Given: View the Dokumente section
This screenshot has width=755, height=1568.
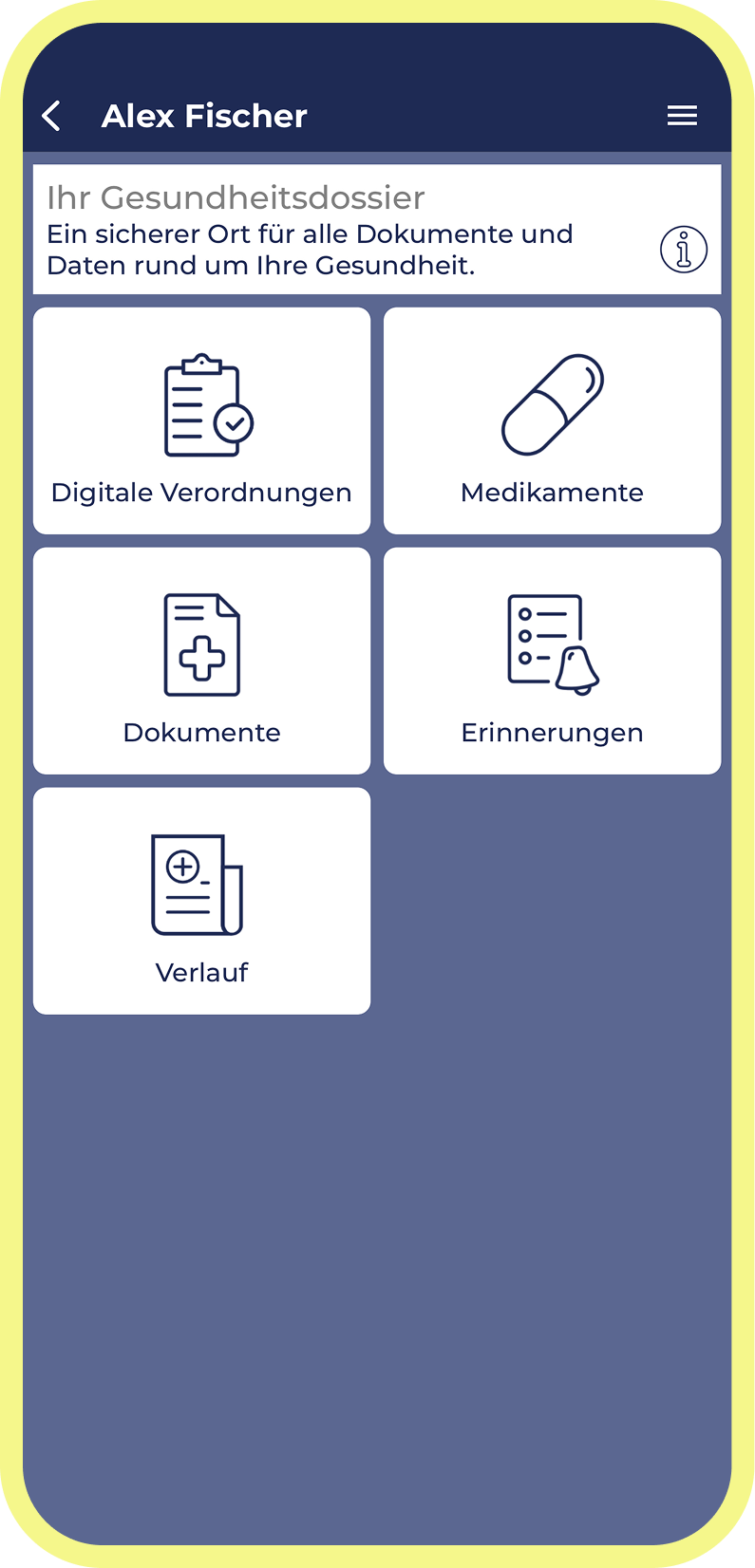Looking at the screenshot, I should [201, 661].
